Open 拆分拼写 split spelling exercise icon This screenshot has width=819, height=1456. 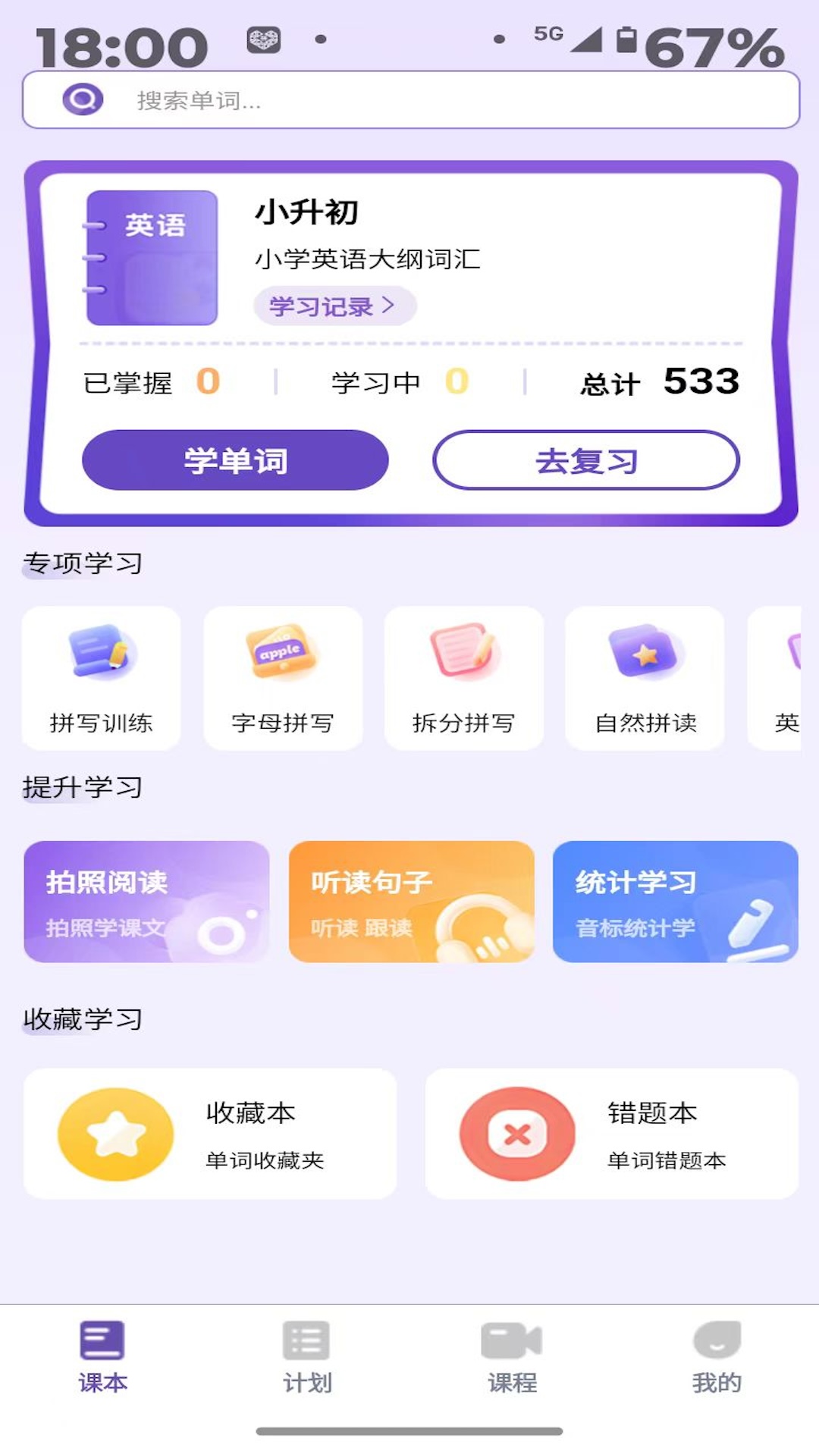pyautogui.click(x=463, y=677)
